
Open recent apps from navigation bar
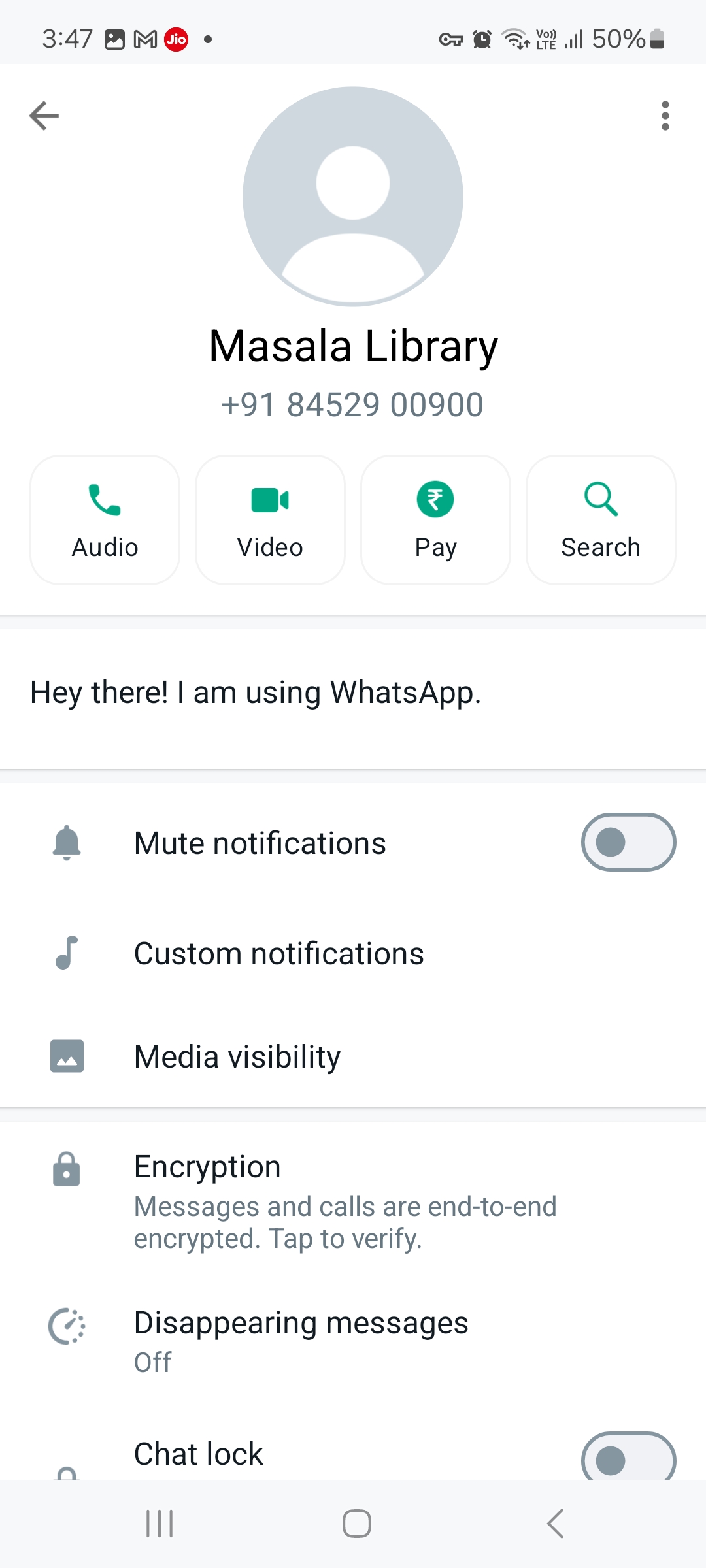(160, 1524)
